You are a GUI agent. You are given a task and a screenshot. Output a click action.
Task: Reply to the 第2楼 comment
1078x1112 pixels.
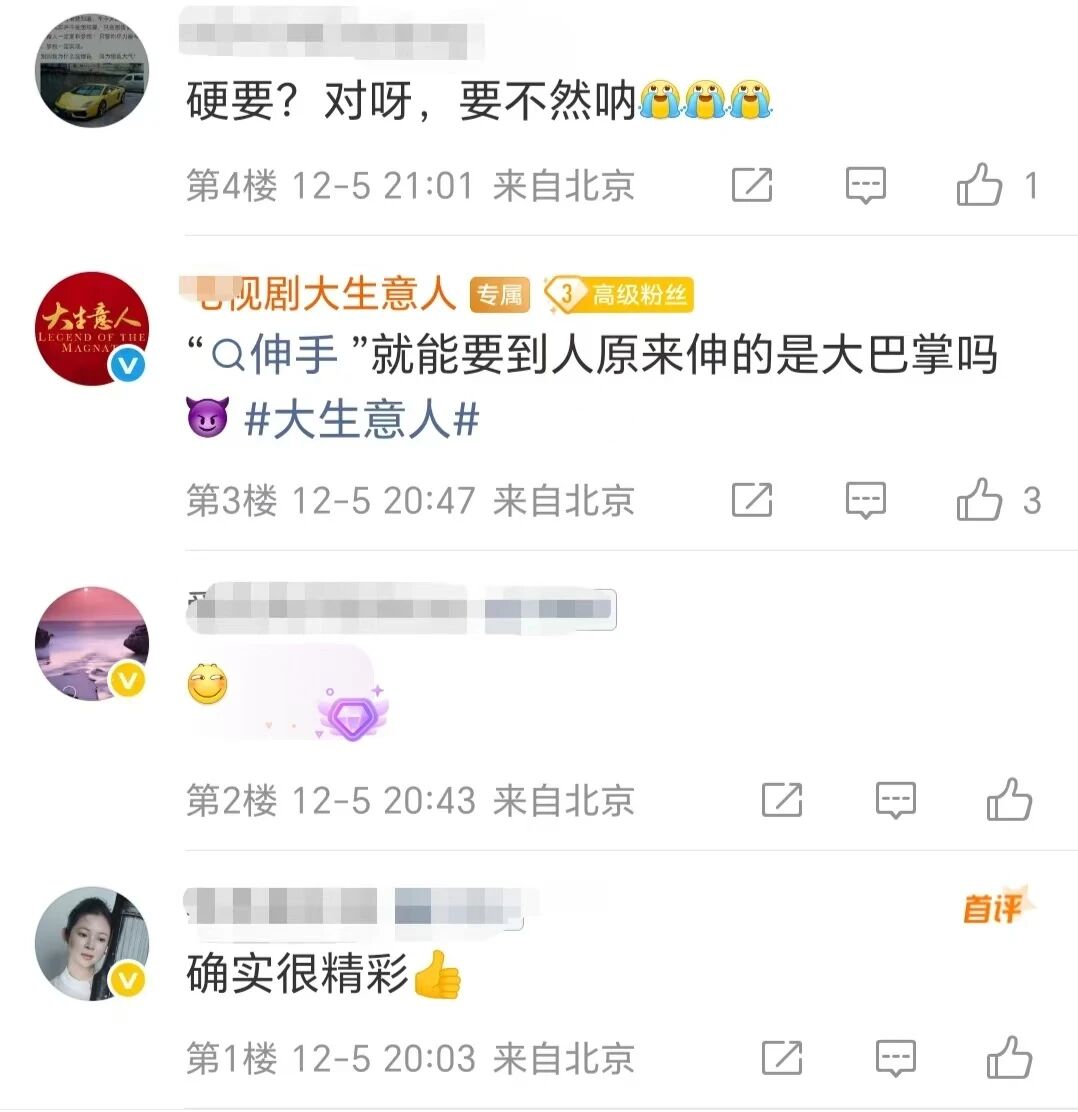click(x=896, y=800)
